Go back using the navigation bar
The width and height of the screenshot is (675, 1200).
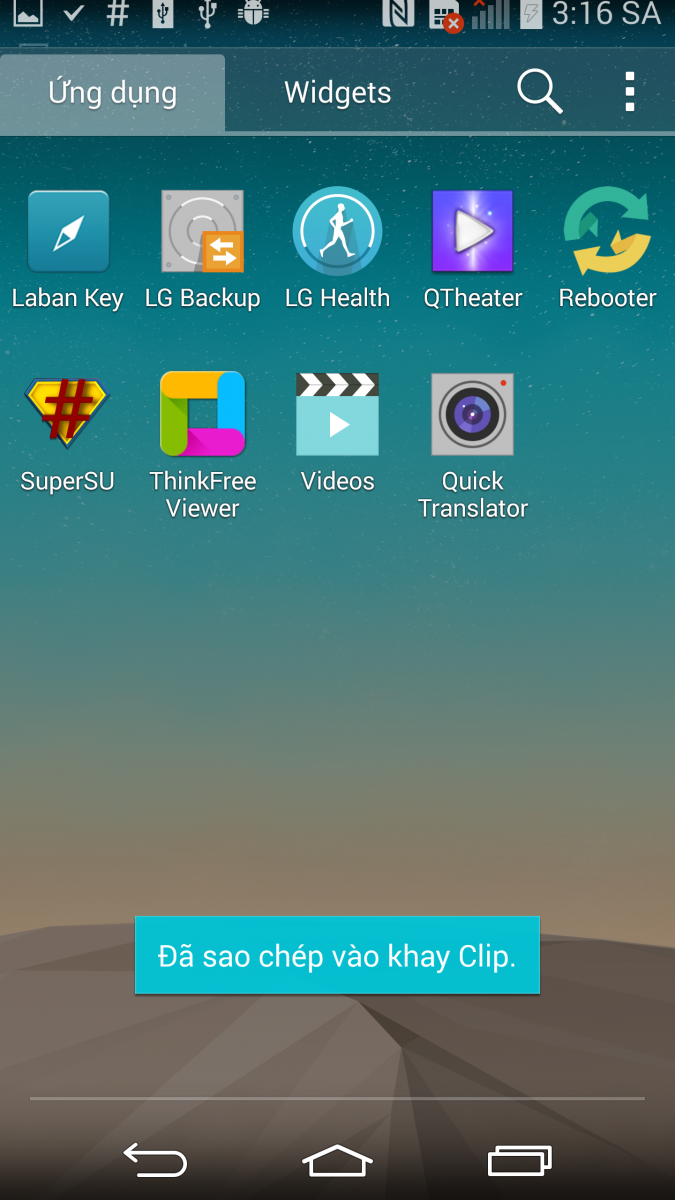coord(156,1160)
